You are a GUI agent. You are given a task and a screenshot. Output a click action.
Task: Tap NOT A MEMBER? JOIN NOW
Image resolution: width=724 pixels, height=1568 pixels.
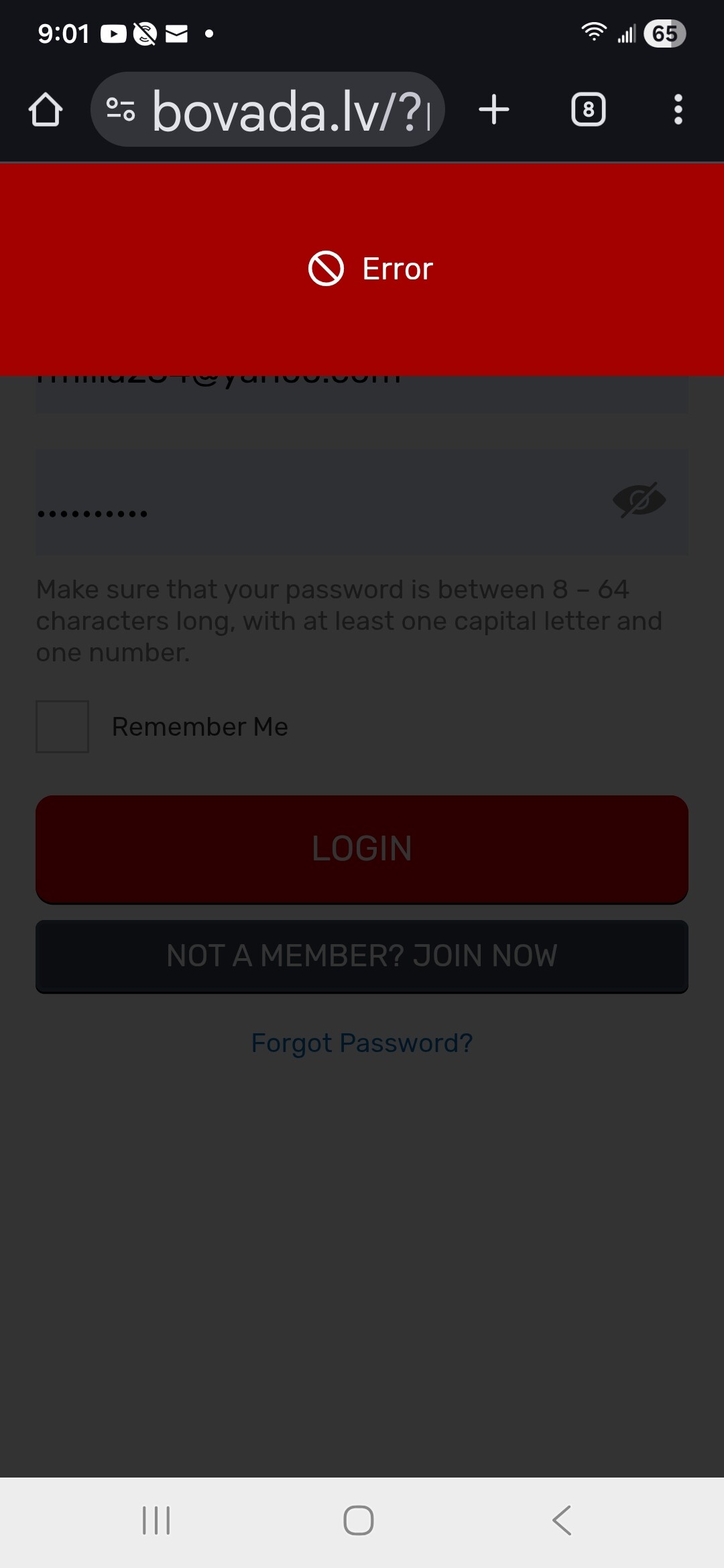coord(362,956)
